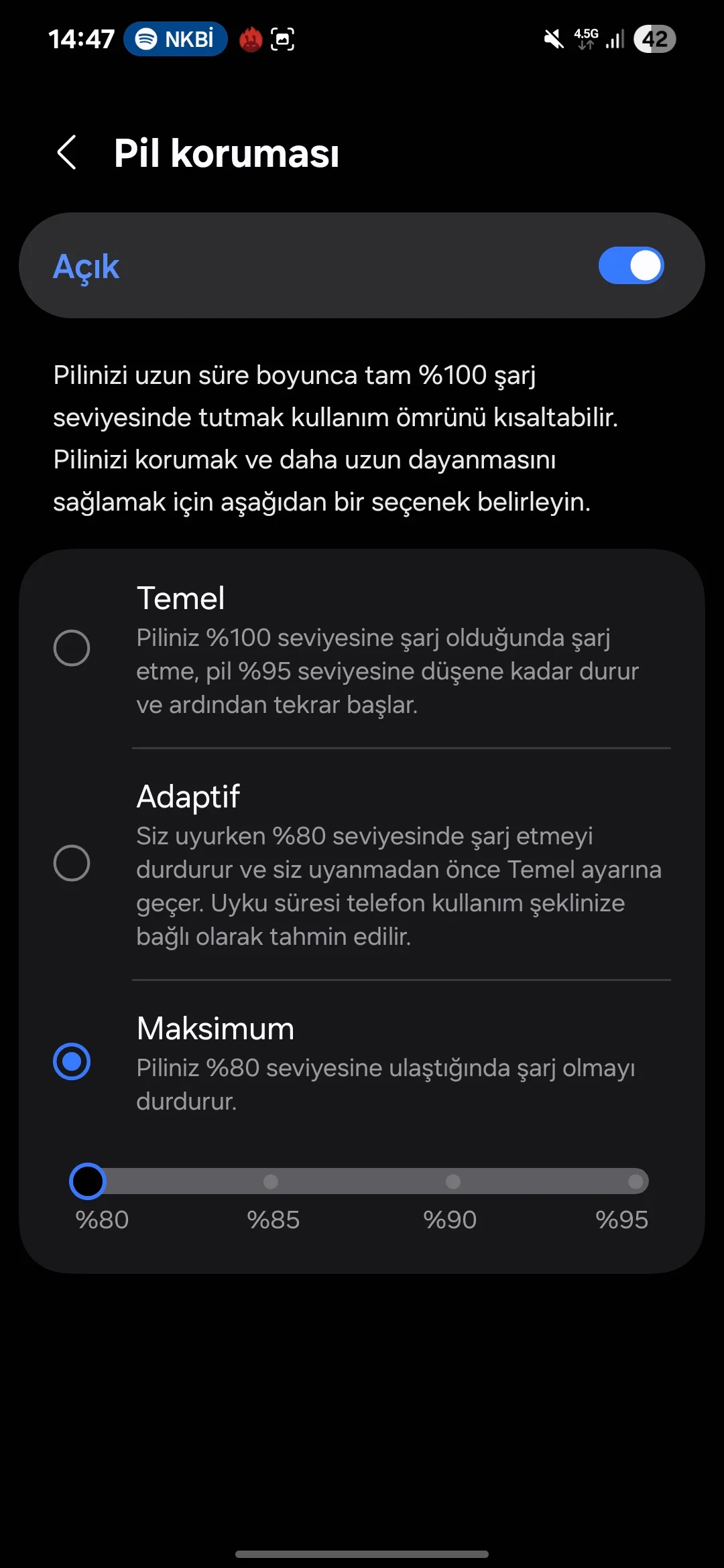Turn off the Açık battery protection switch

(631, 265)
